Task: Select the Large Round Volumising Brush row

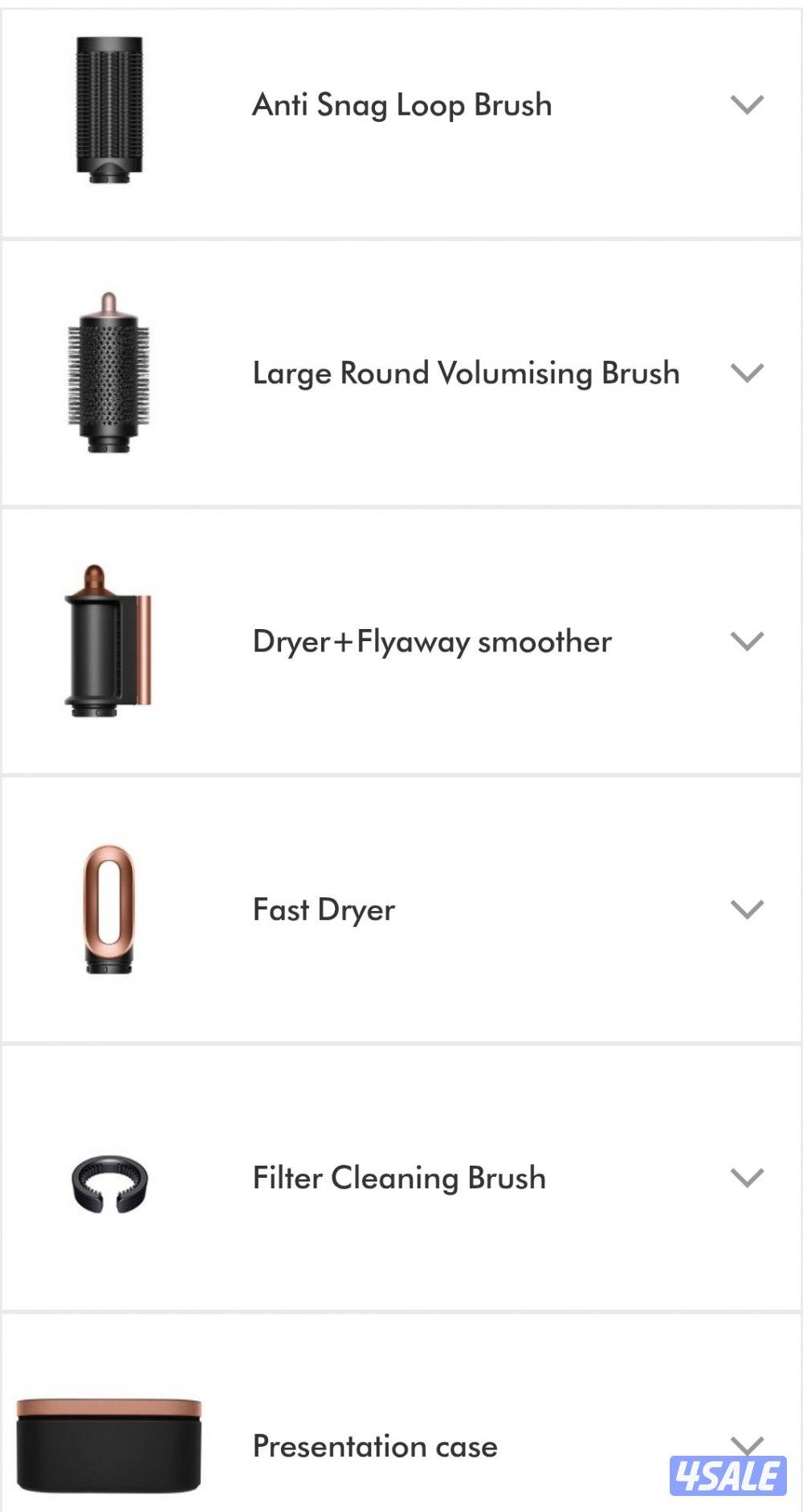Action: [401, 371]
